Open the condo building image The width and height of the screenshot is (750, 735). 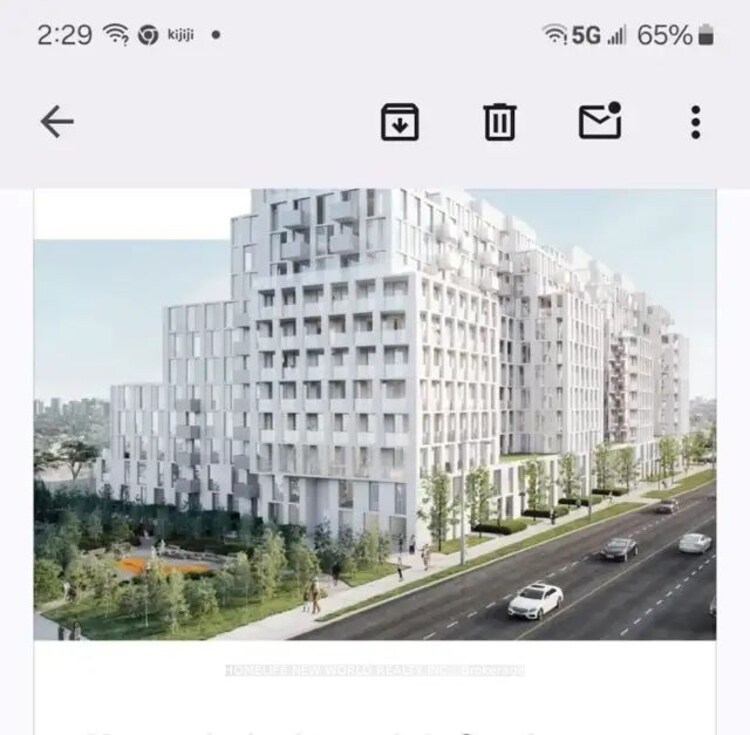375,415
